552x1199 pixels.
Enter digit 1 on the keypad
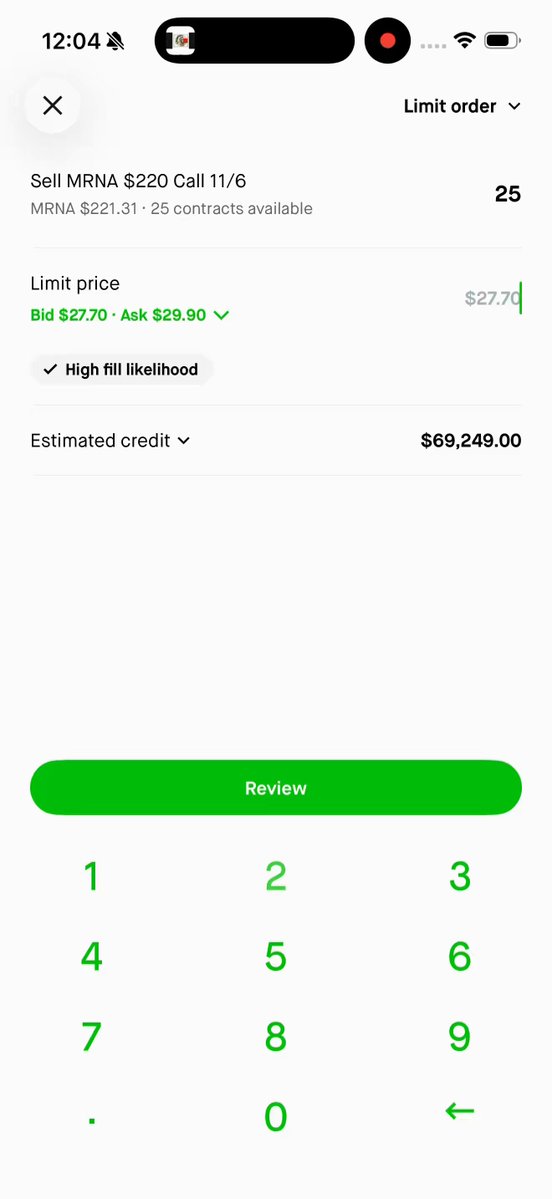92,876
